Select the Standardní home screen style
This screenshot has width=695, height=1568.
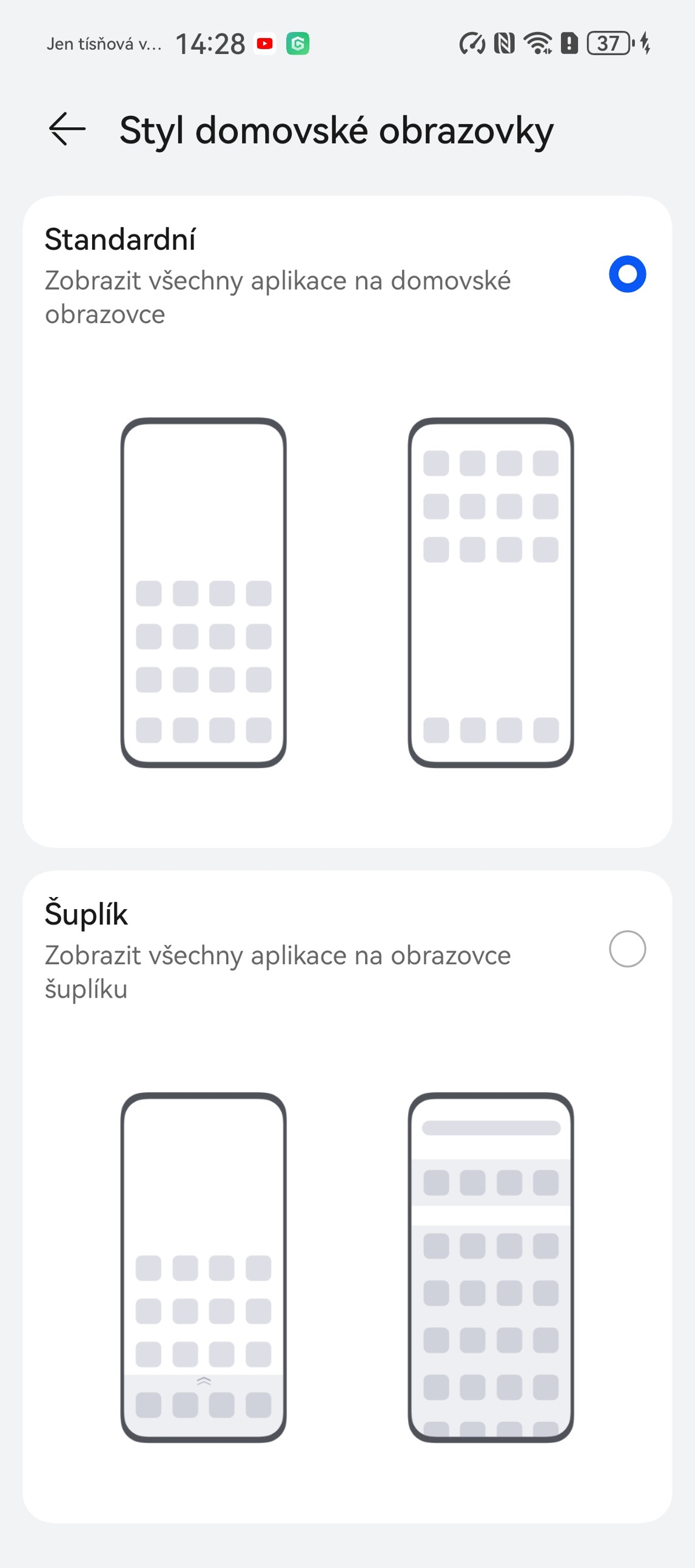tap(627, 275)
